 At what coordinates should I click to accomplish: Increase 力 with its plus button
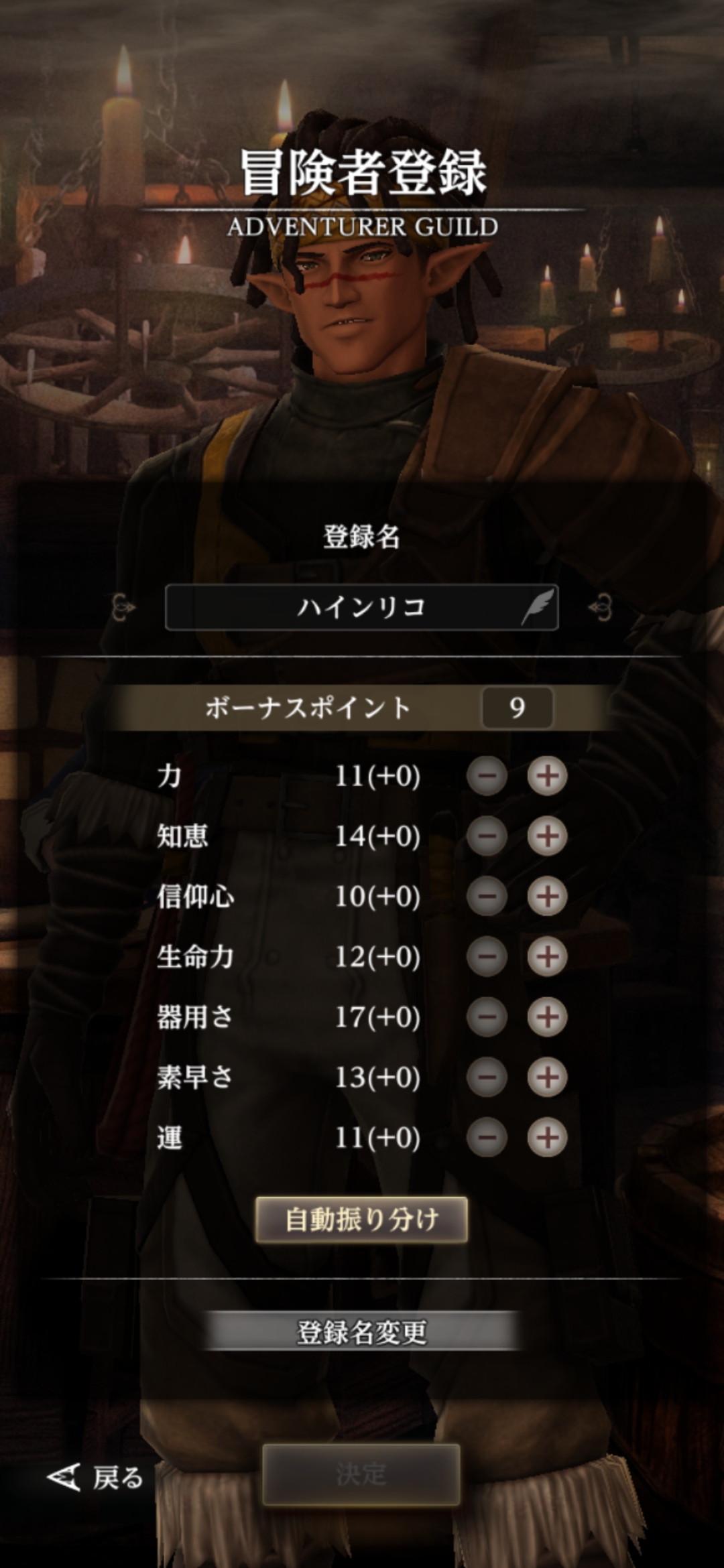tap(547, 776)
